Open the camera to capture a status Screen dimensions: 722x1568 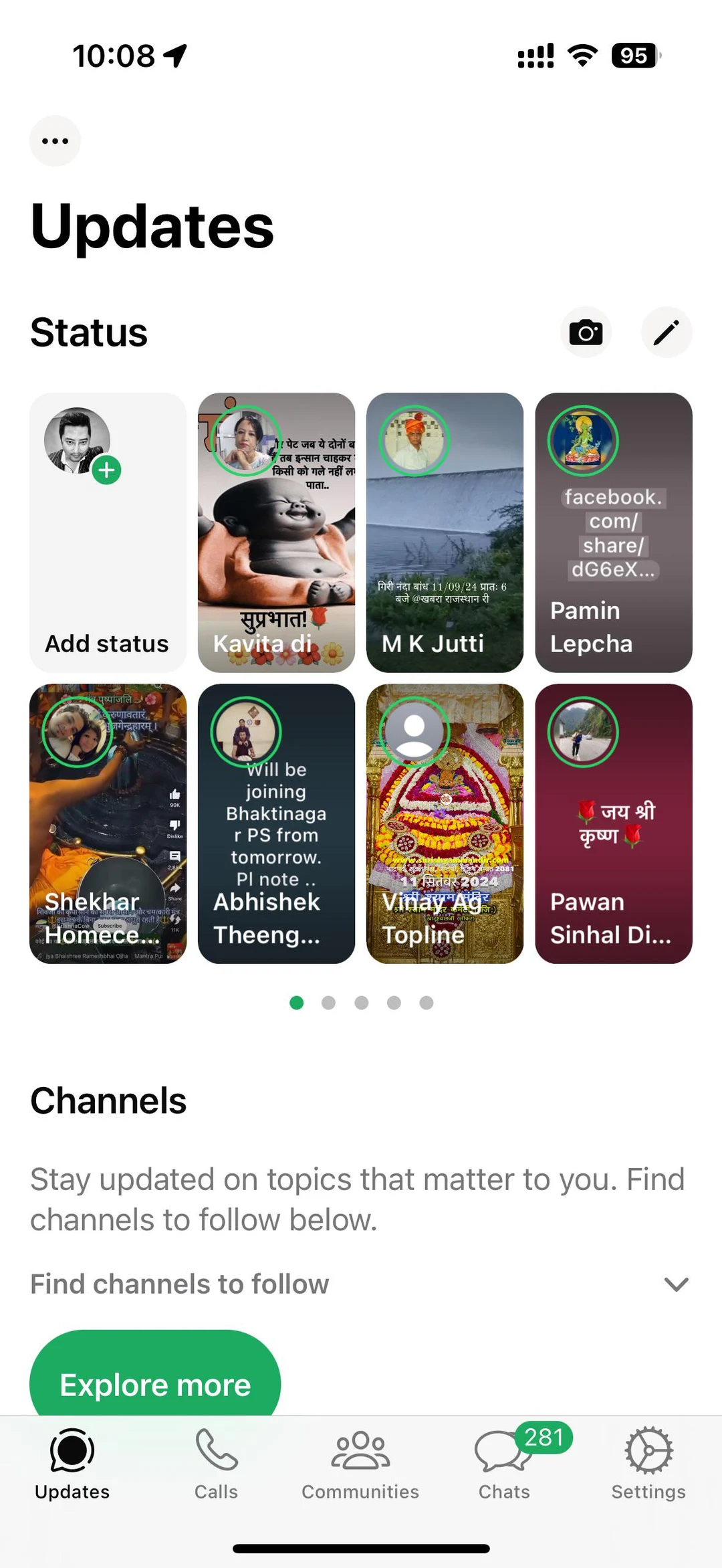pos(586,332)
